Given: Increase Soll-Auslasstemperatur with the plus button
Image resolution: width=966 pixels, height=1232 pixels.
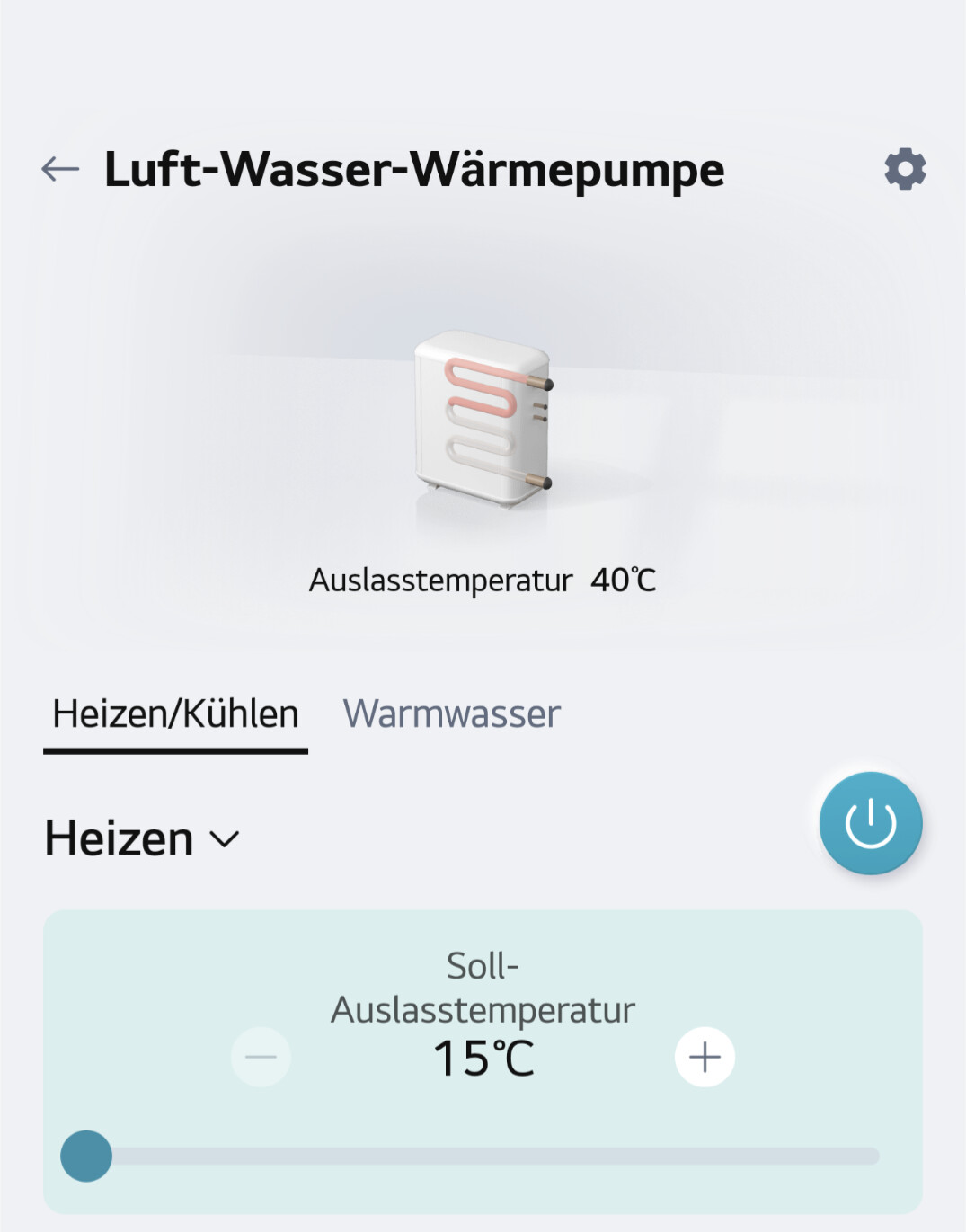Looking at the screenshot, I should pos(705,1057).
